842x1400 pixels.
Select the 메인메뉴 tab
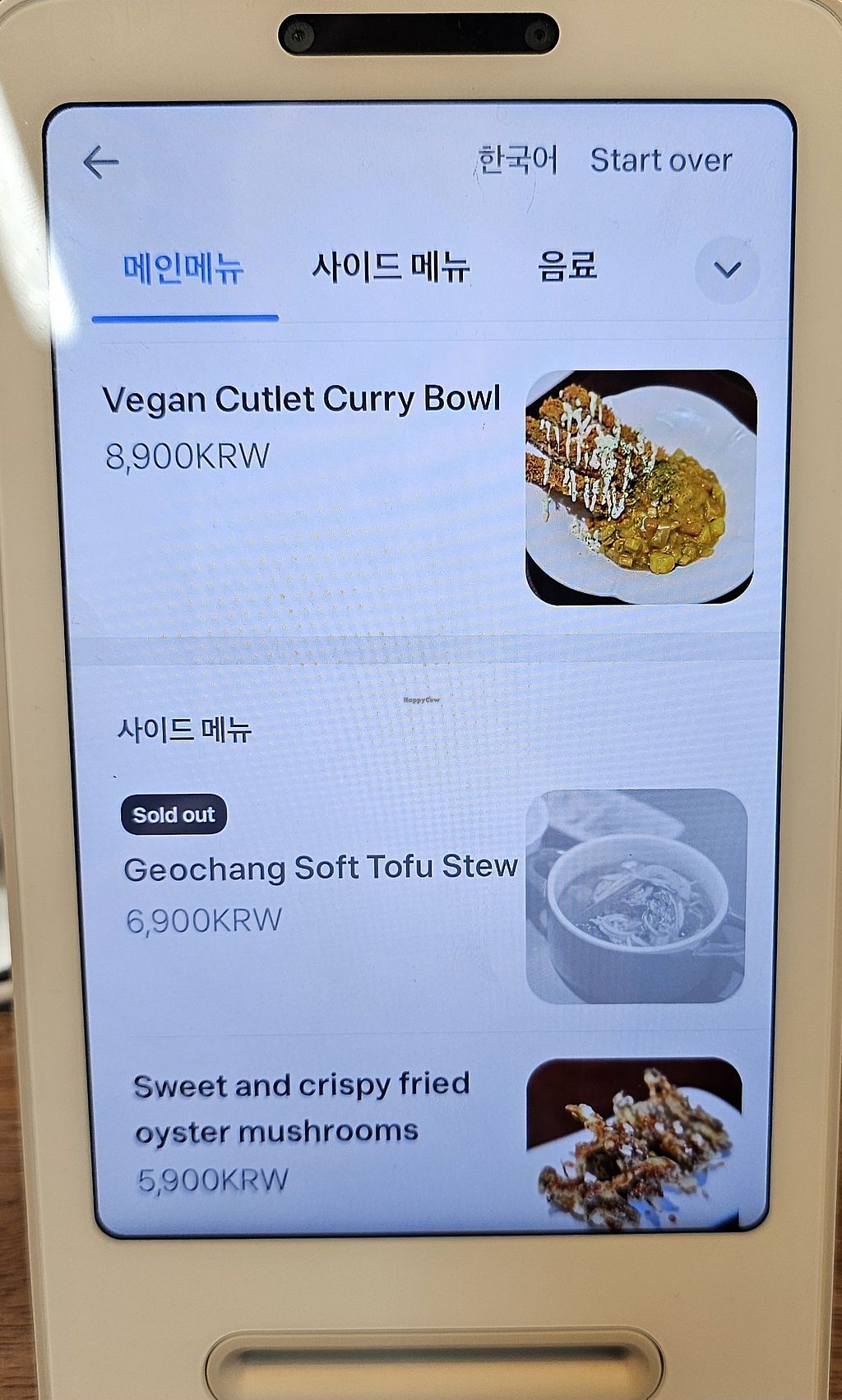tap(183, 268)
